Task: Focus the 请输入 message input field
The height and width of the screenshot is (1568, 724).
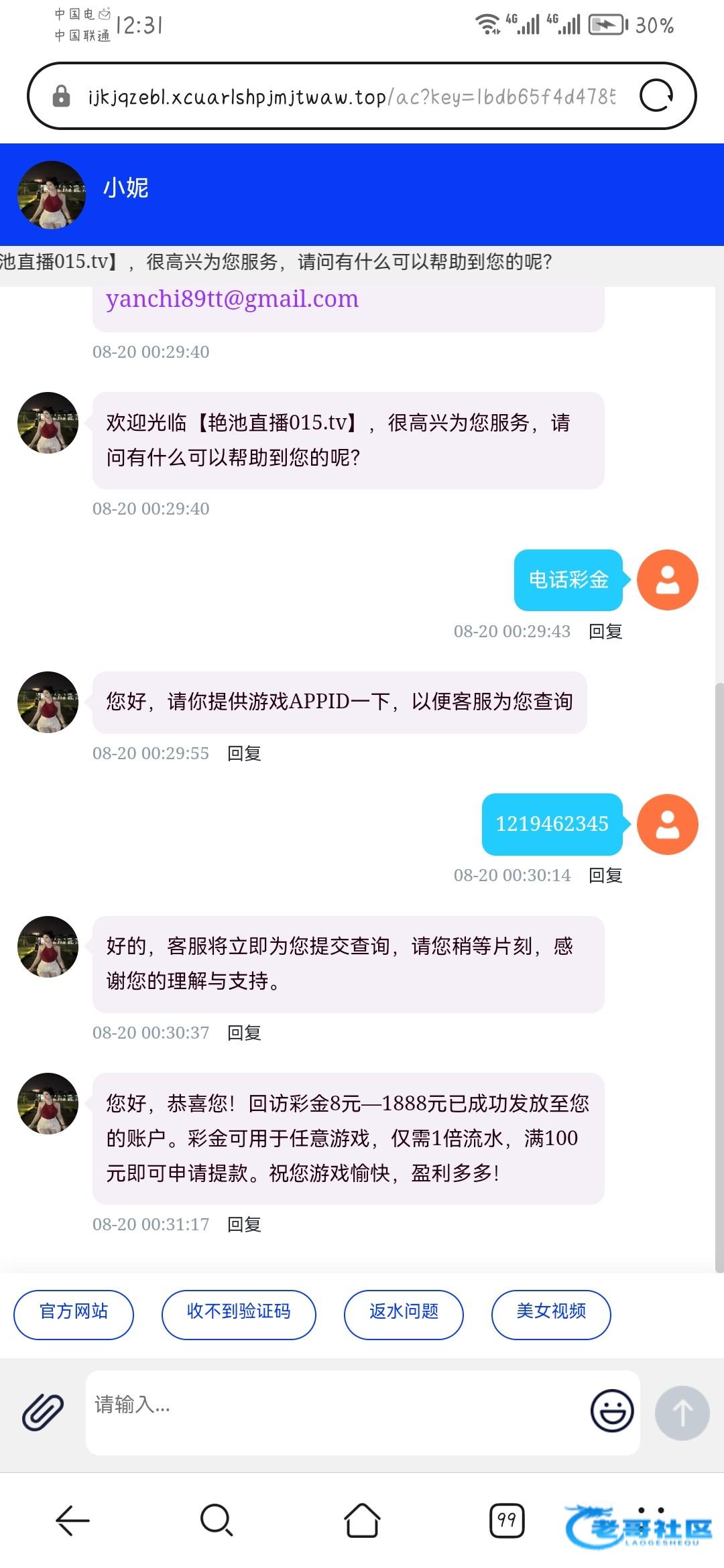Action: point(335,1411)
